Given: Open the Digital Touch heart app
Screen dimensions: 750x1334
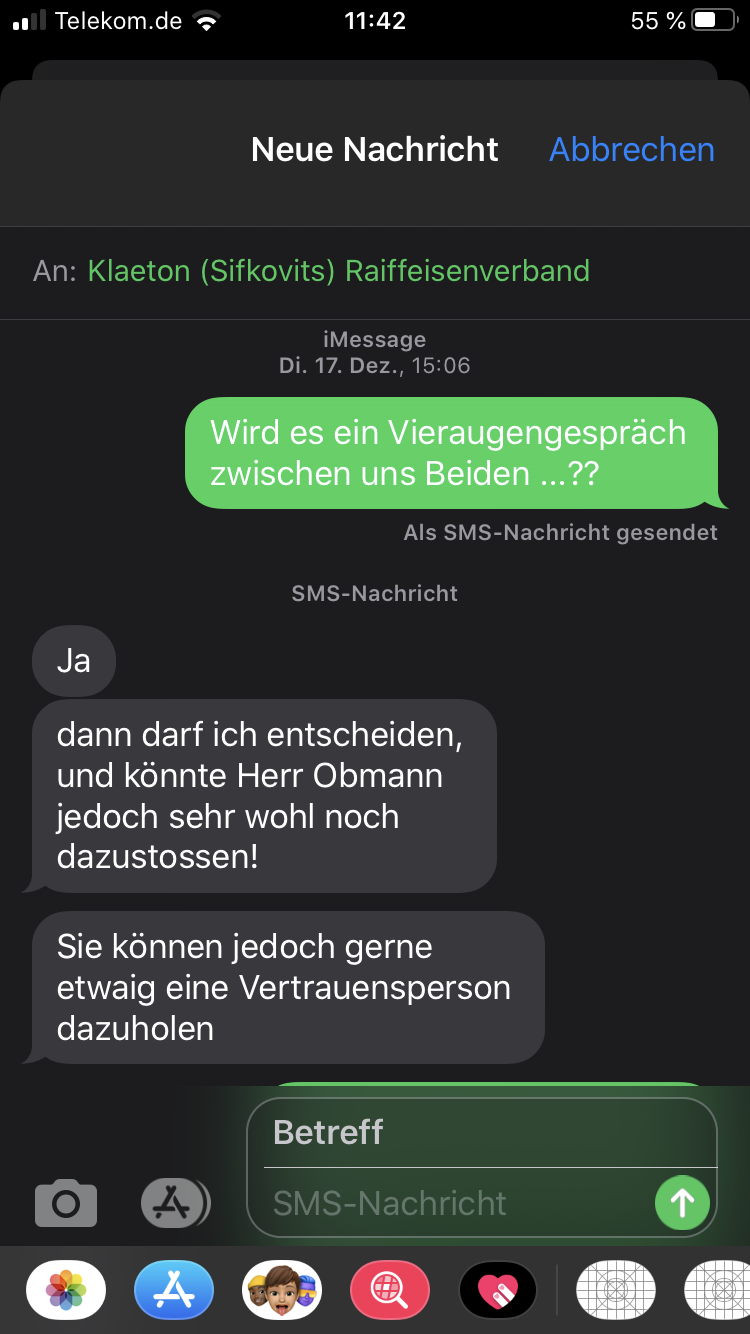Looking at the screenshot, I should (x=498, y=1290).
